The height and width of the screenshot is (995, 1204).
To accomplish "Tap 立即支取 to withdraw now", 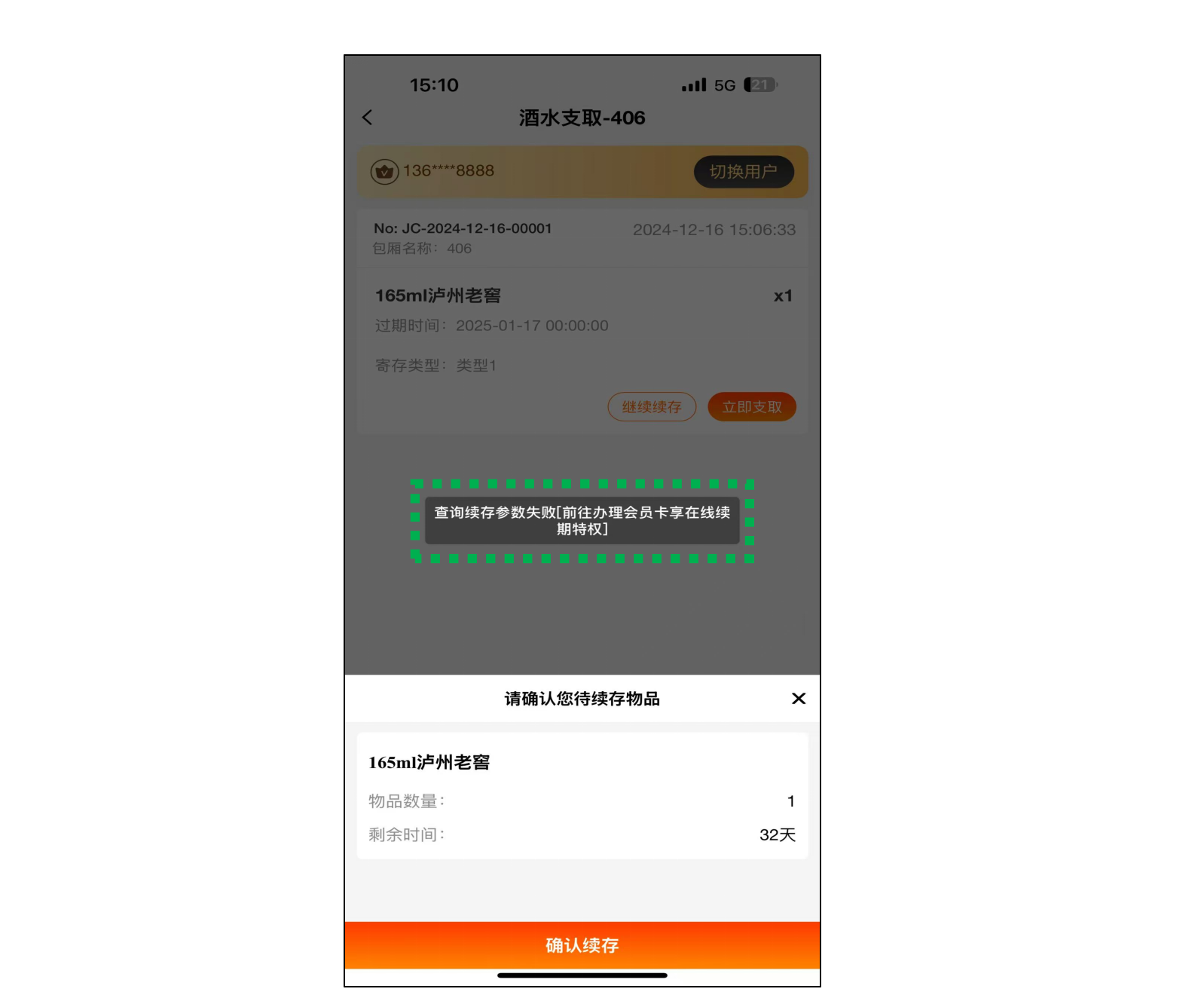I will coord(751,407).
